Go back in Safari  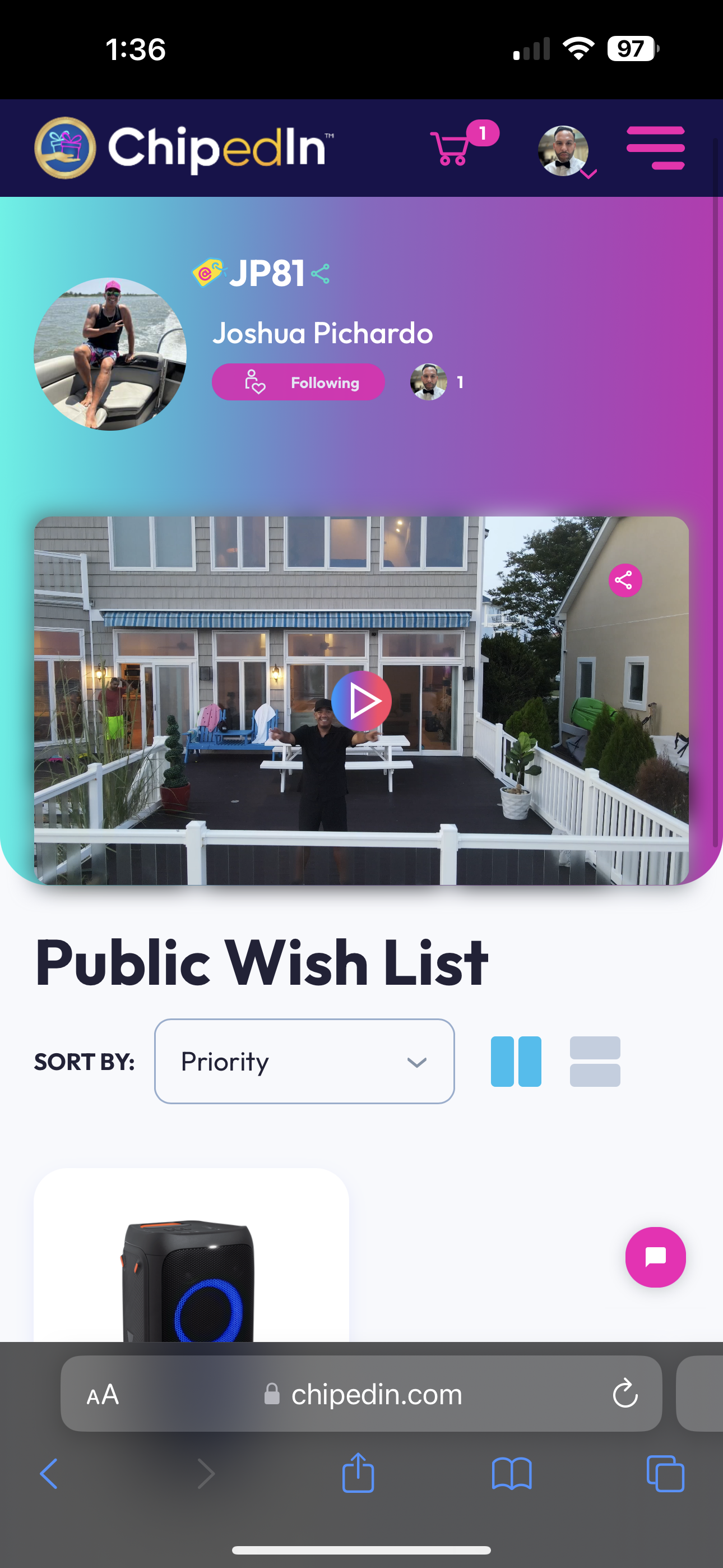[x=49, y=1474]
